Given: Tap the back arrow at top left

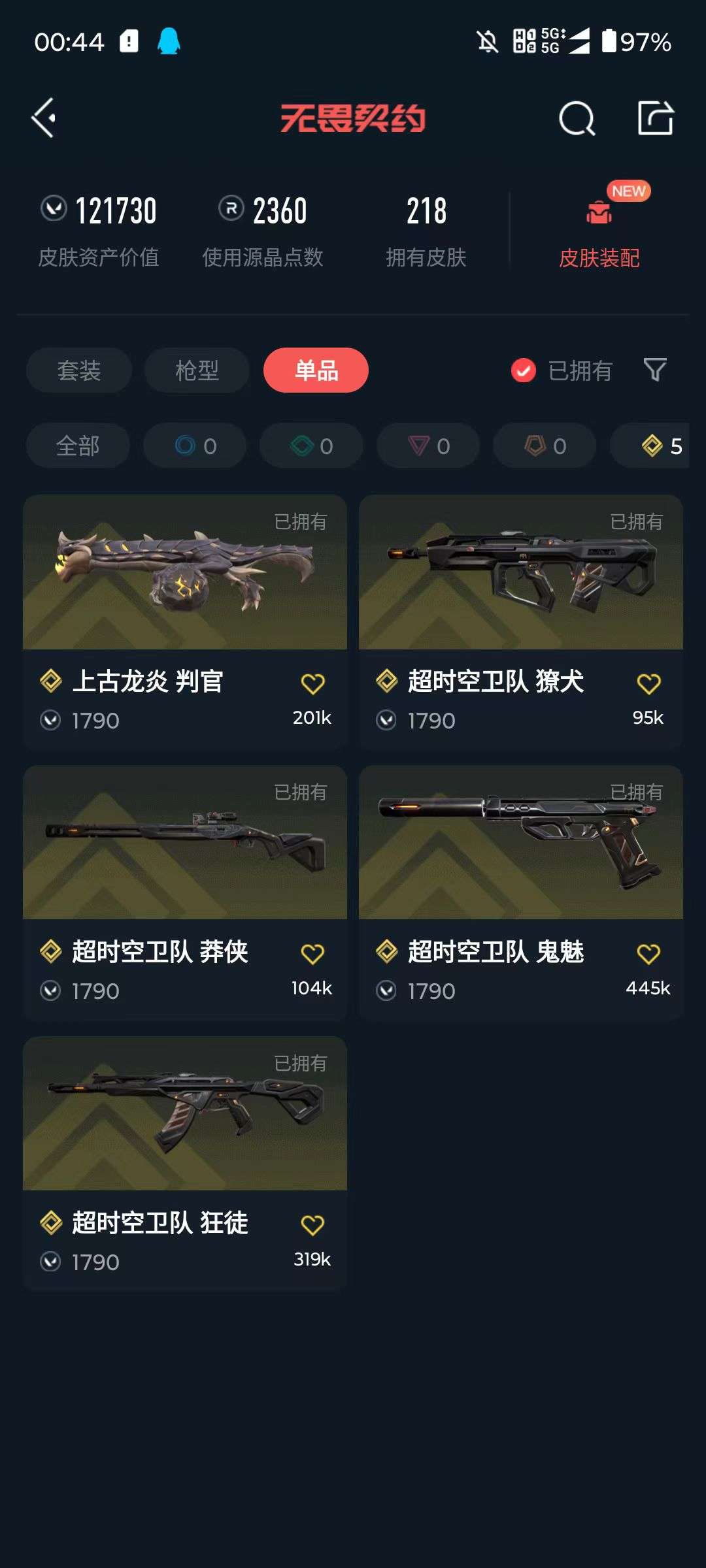Looking at the screenshot, I should pyautogui.click(x=43, y=119).
